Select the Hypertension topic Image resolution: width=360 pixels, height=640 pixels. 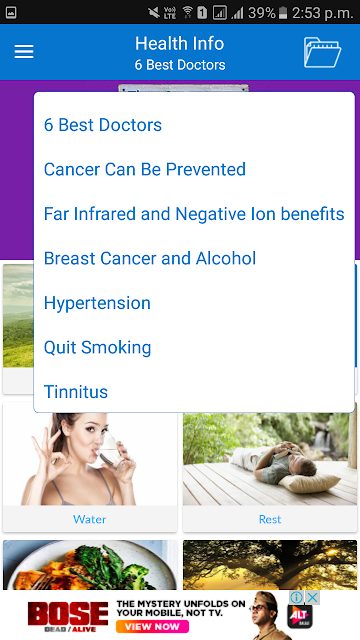click(x=97, y=303)
